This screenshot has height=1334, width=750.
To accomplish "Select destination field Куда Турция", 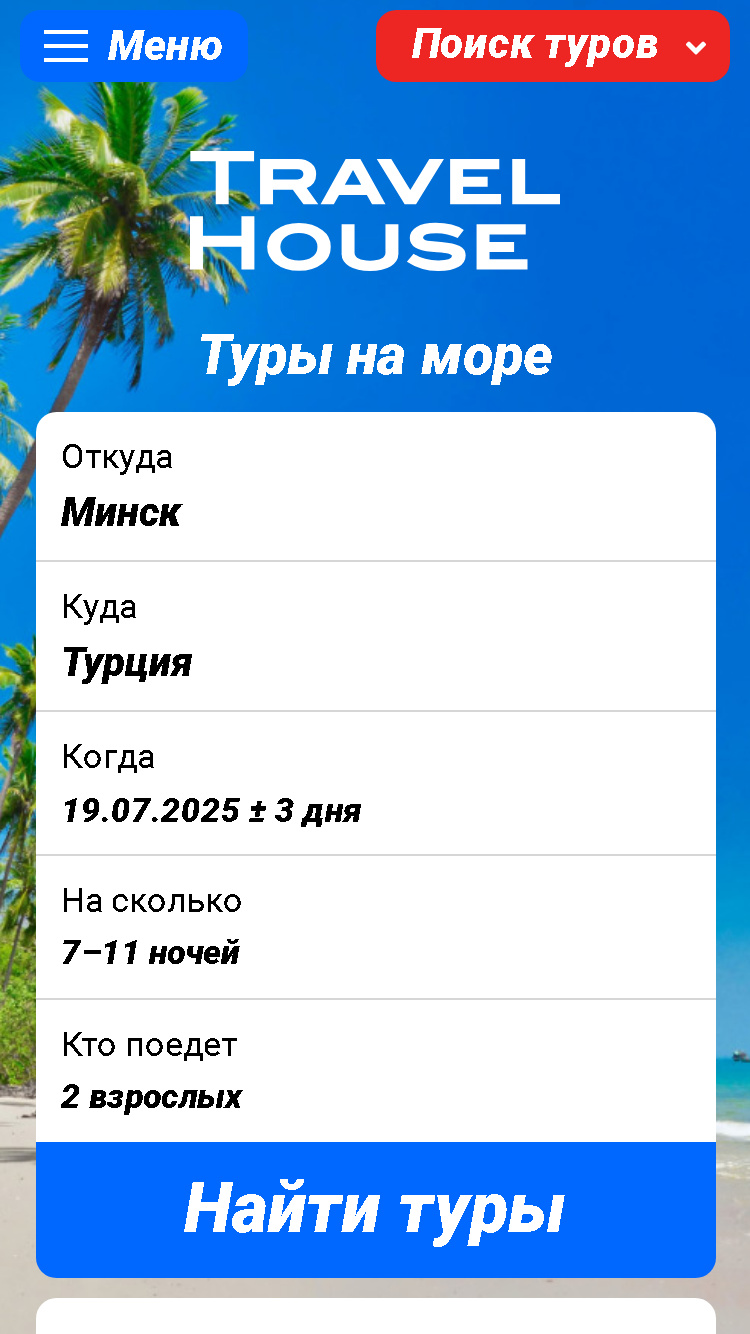I will pos(376,637).
